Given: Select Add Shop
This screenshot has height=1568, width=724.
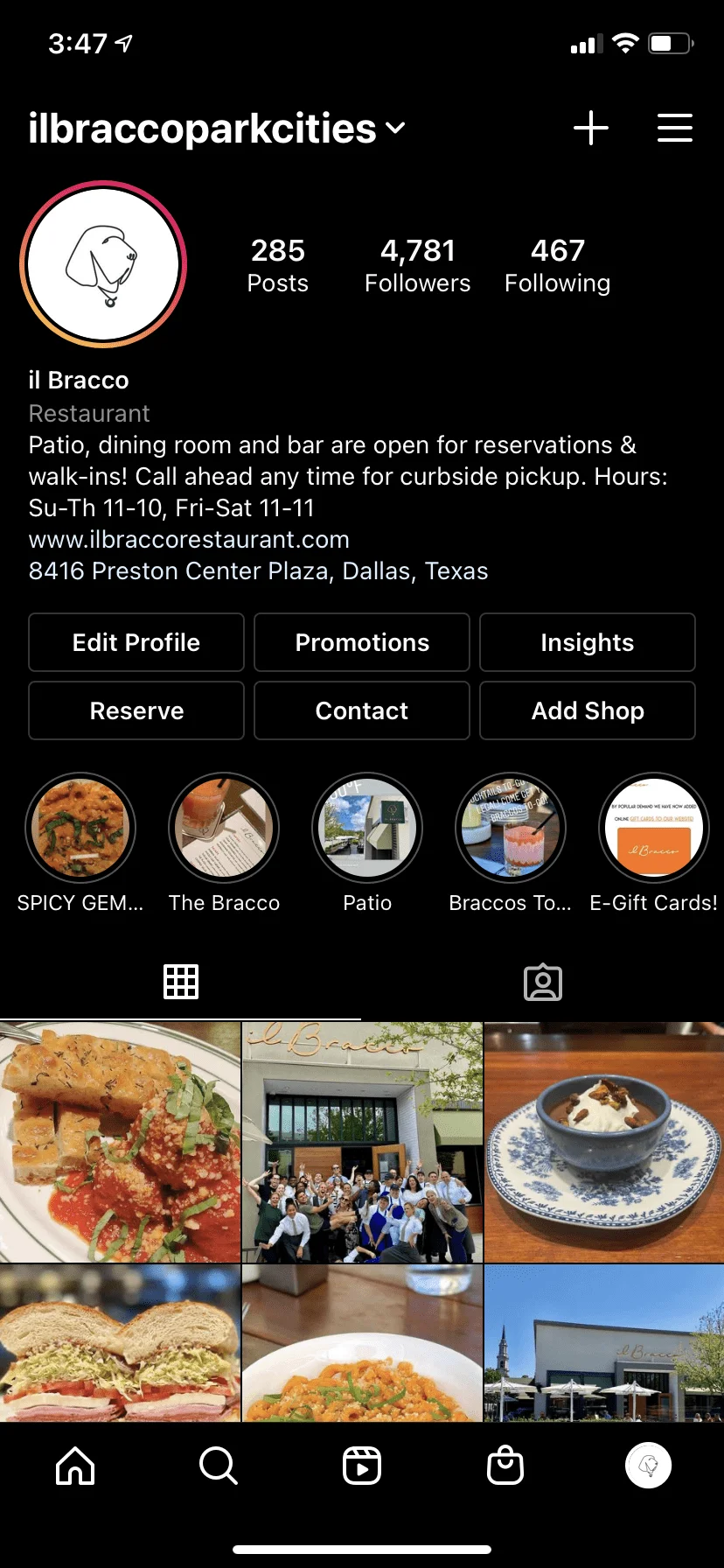Looking at the screenshot, I should pyautogui.click(x=587, y=710).
